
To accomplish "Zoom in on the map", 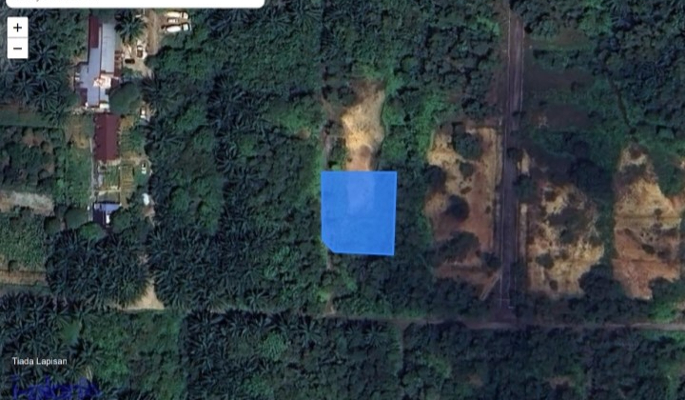I will coord(17,28).
